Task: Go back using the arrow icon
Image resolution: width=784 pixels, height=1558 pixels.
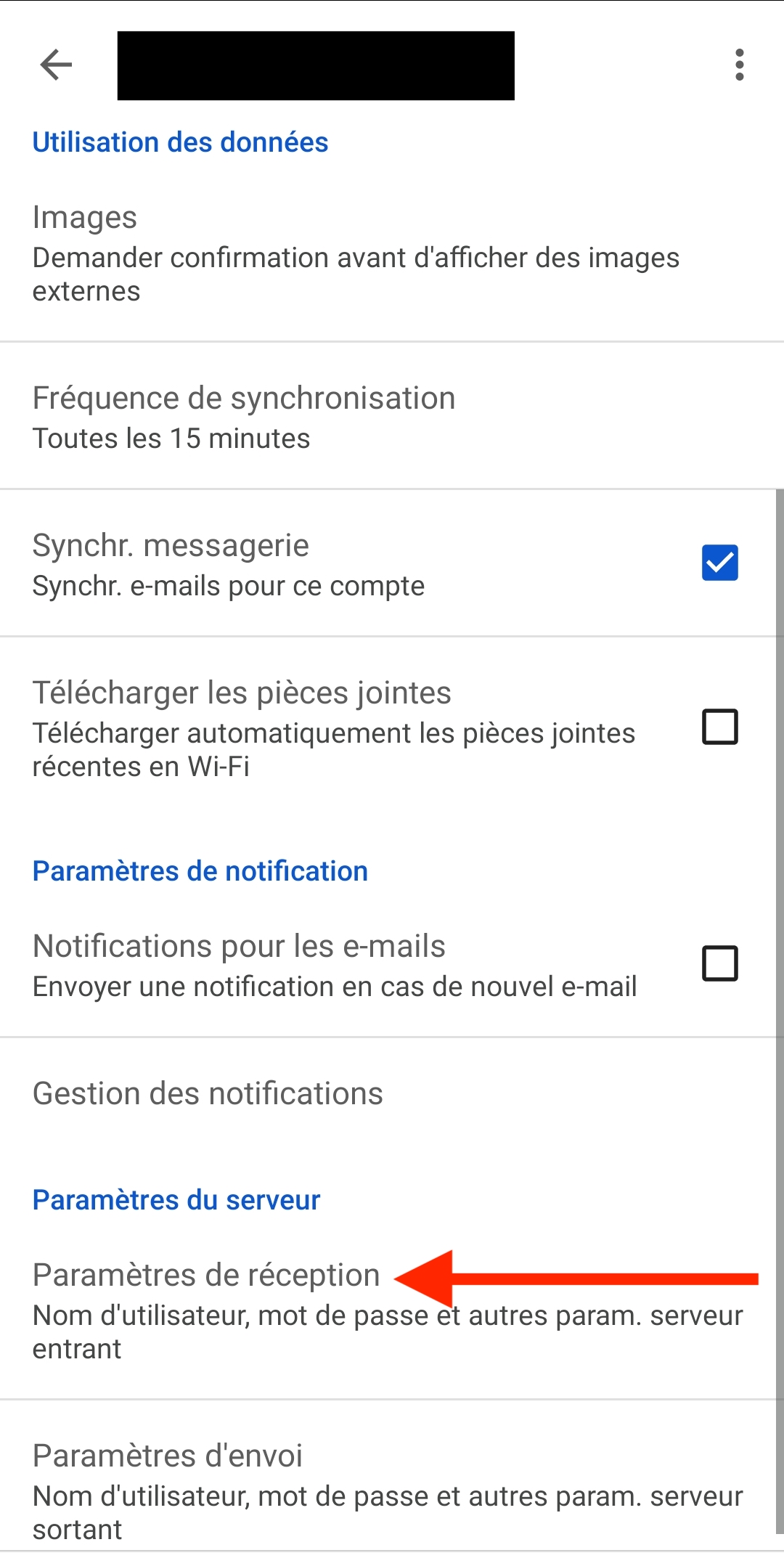Action: coord(56,65)
